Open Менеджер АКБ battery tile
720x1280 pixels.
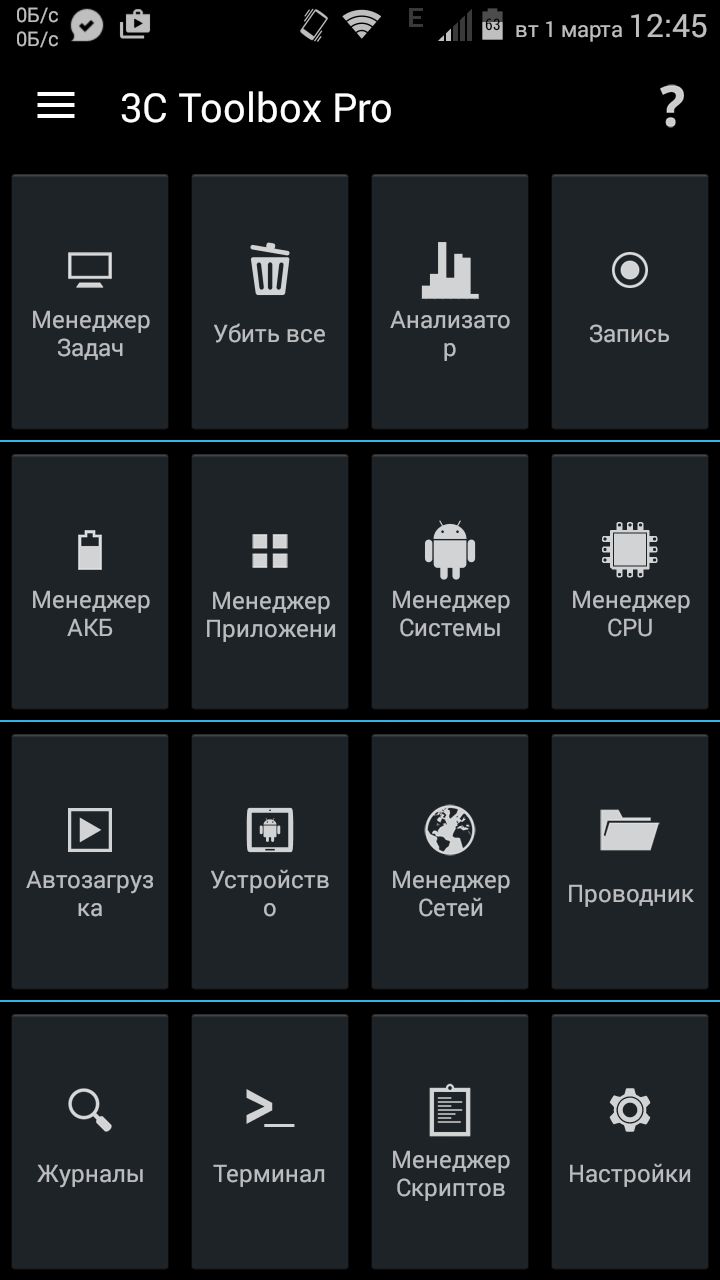coord(90,582)
